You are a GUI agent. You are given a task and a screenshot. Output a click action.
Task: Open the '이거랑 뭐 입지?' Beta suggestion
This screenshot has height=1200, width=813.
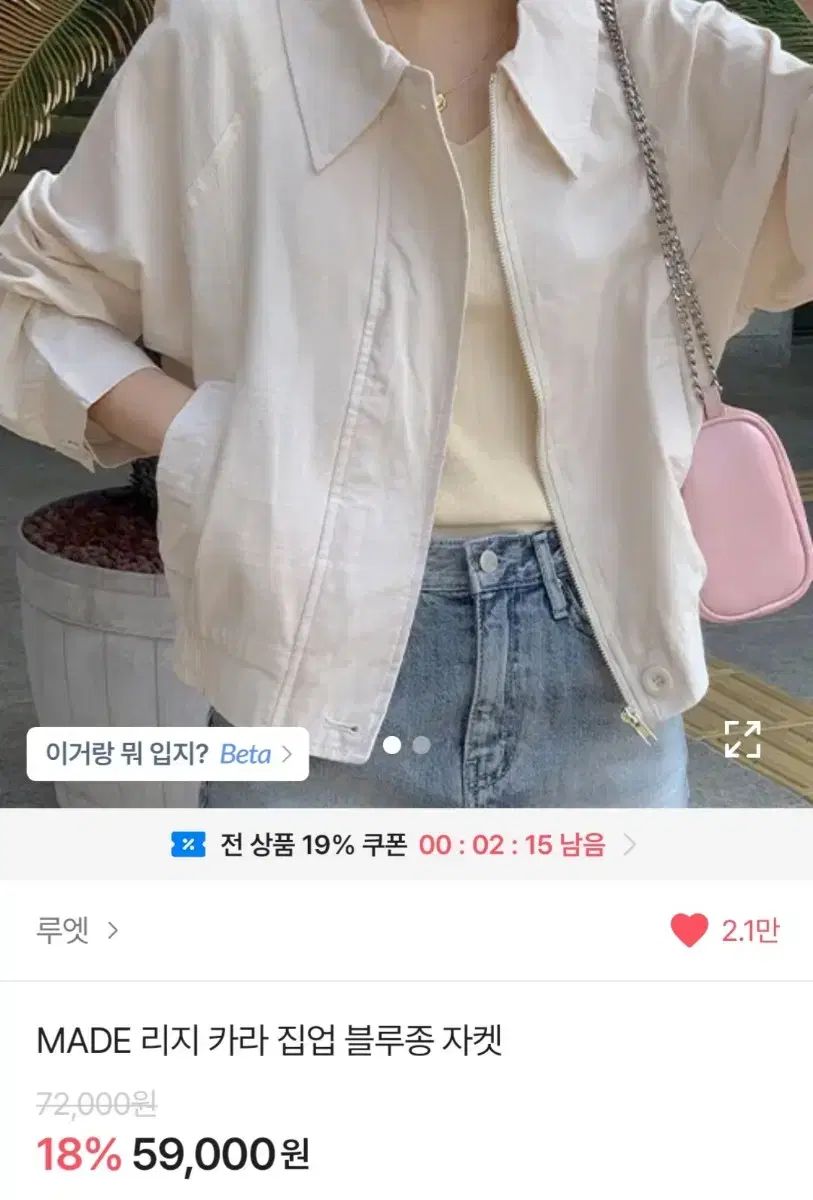tap(167, 754)
